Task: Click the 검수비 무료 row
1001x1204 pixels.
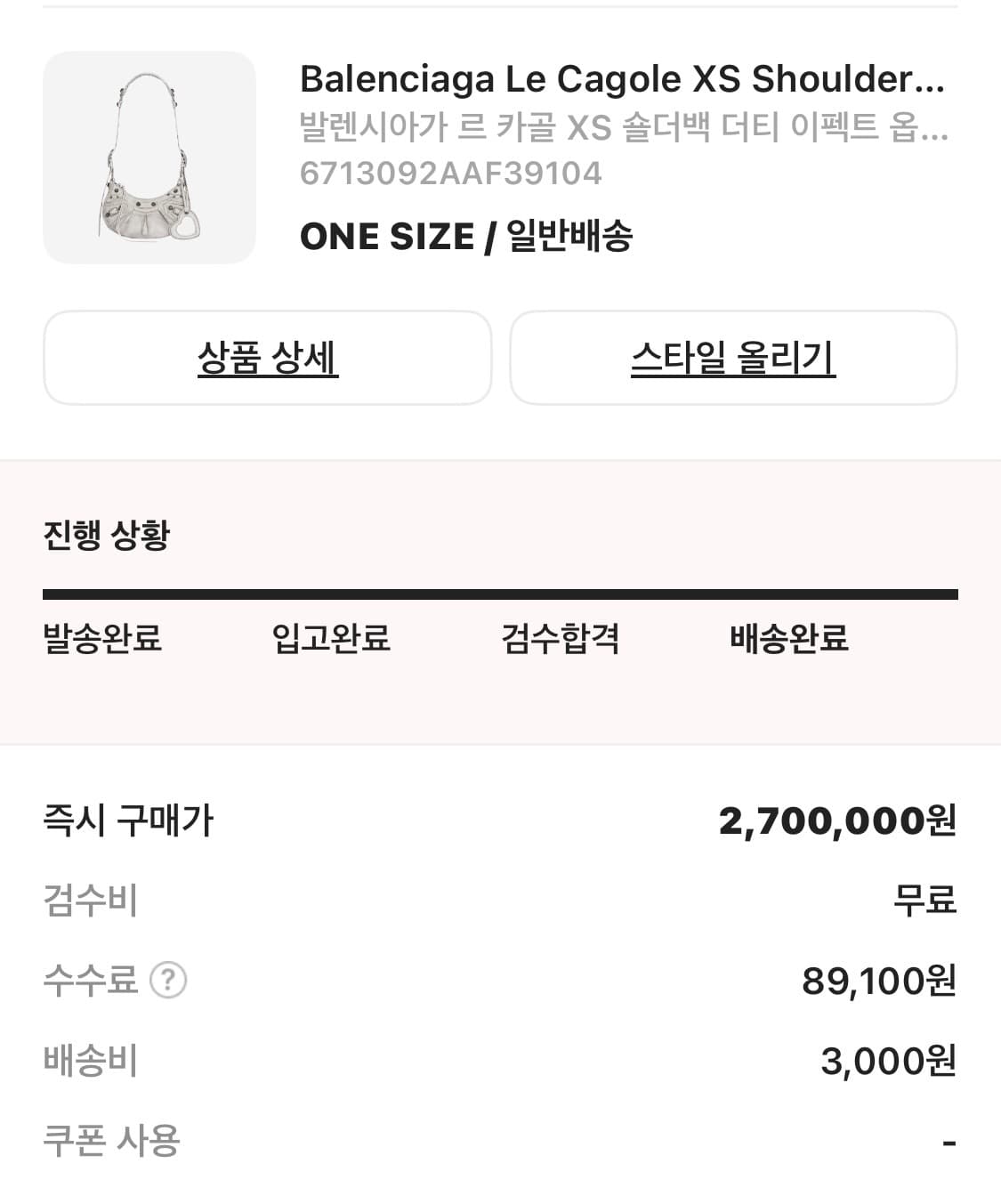Action: [x=498, y=901]
